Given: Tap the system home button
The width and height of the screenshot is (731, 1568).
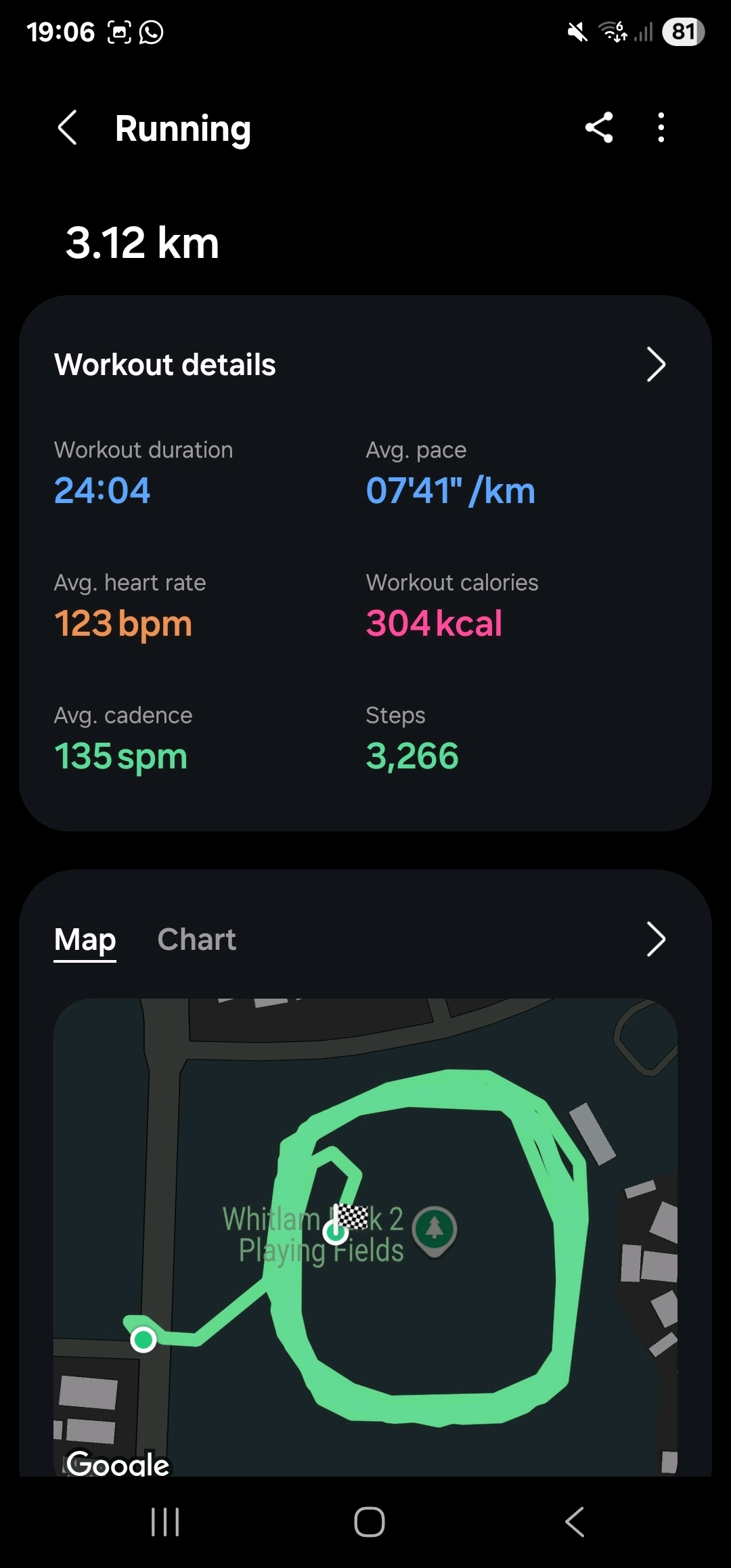Looking at the screenshot, I should pyautogui.click(x=370, y=1523).
